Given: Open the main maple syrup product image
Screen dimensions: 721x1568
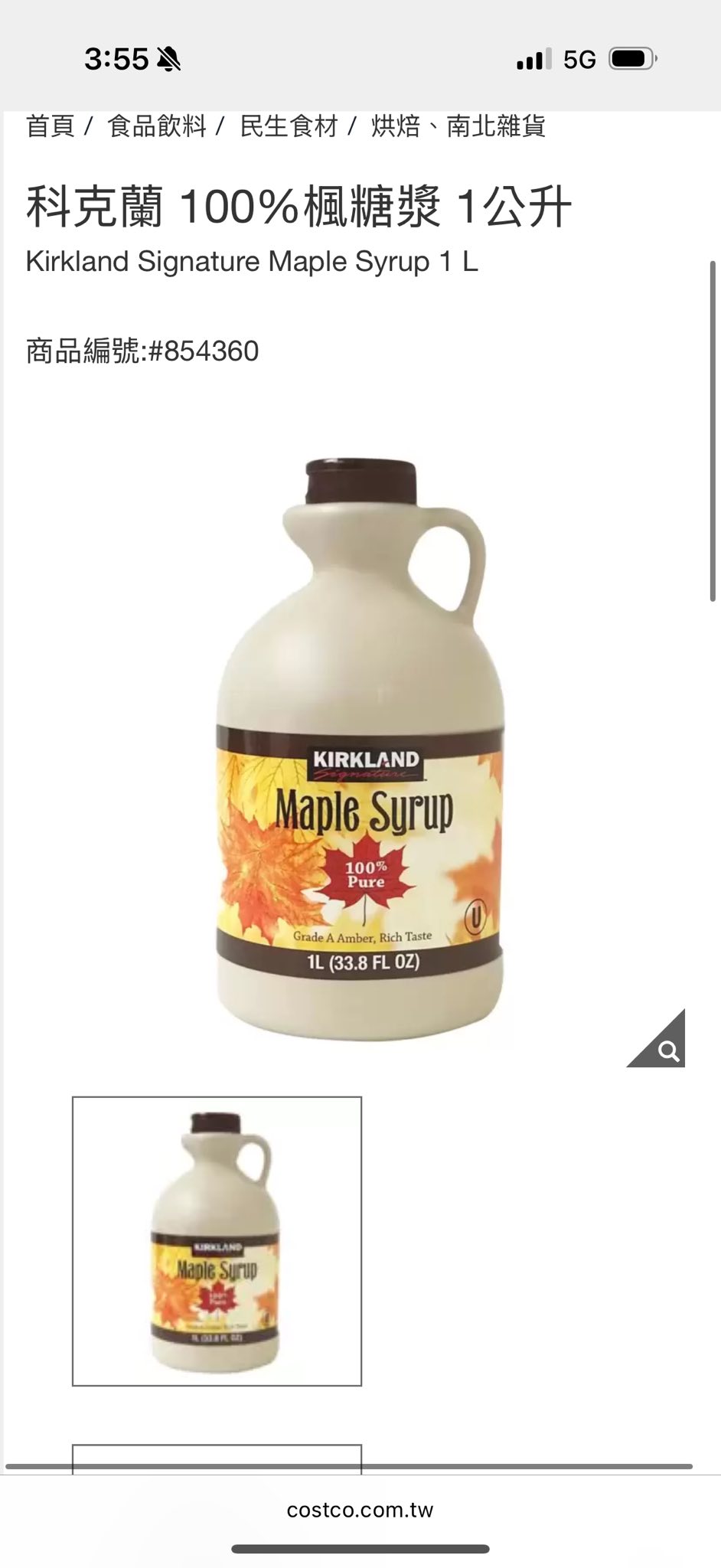Looking at the screenshot, I should pos(360,749).
